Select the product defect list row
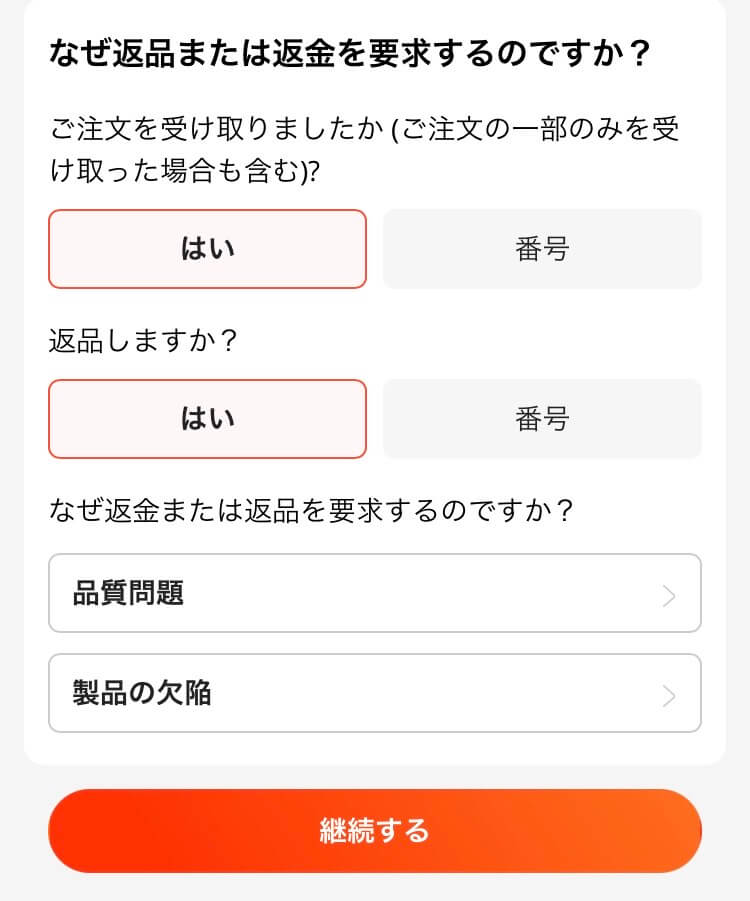The height and width of the screenshot is (901, 750). (x=374, y=693)
